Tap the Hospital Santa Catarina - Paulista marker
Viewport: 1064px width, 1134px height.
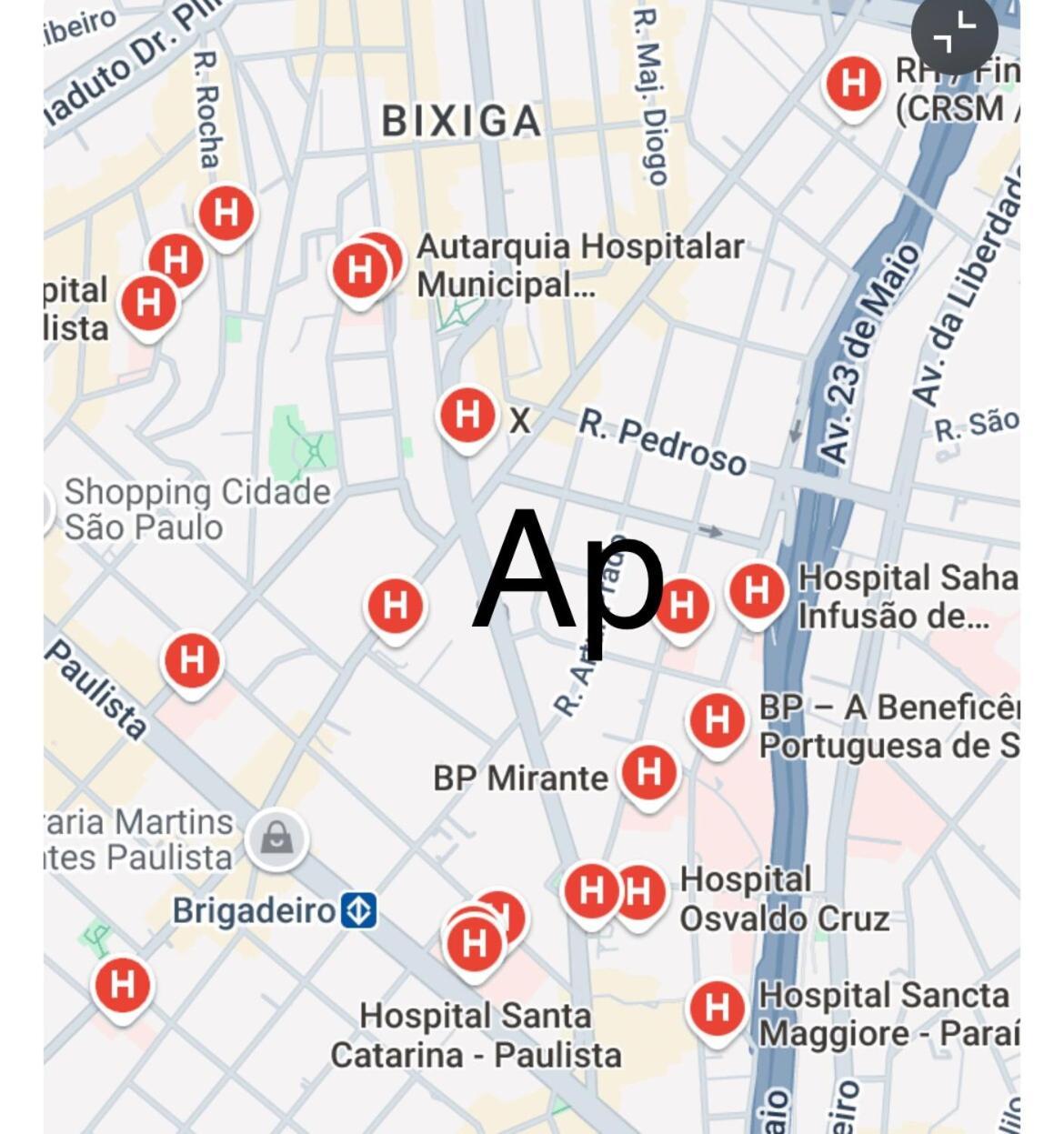(x=474, y=943)
